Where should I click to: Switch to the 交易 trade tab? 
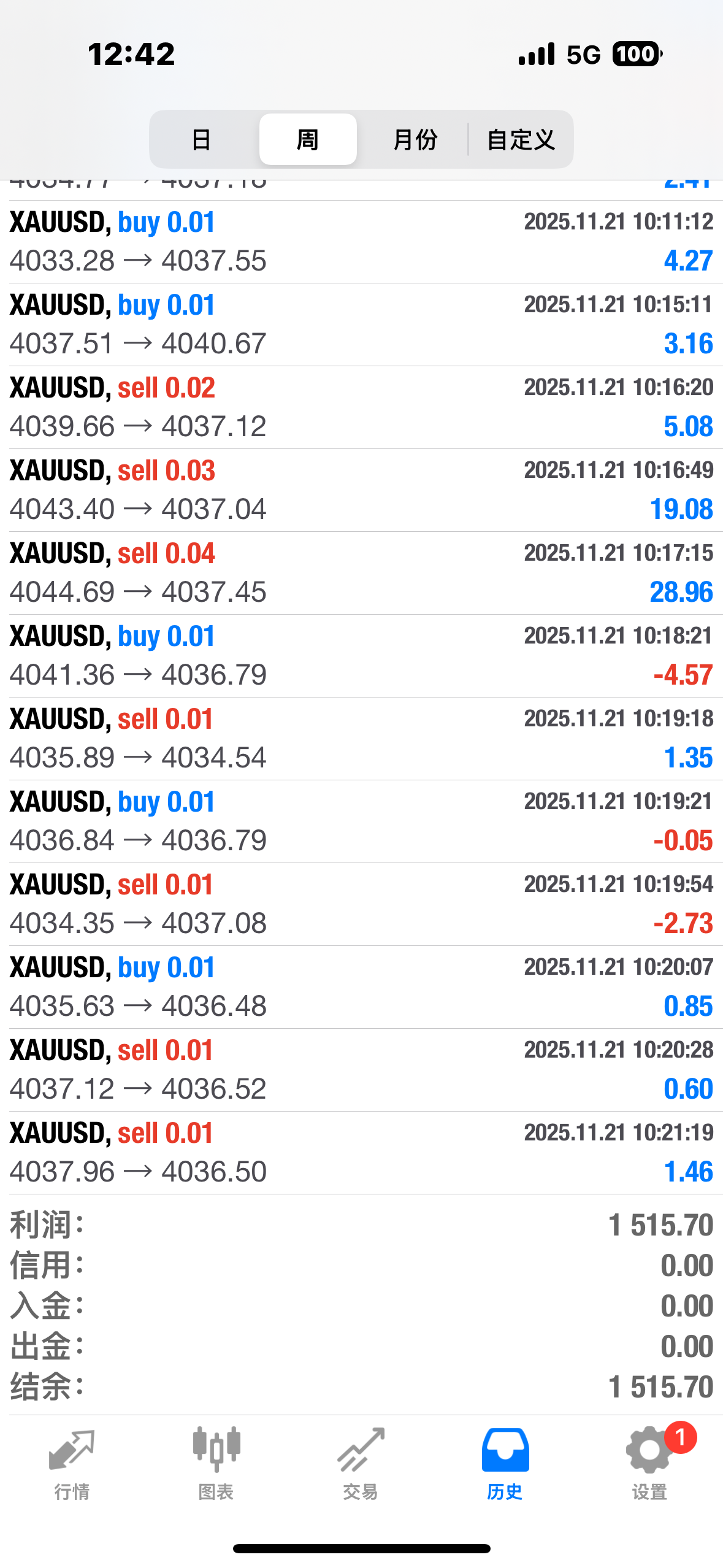click(x=361, y=1464)
